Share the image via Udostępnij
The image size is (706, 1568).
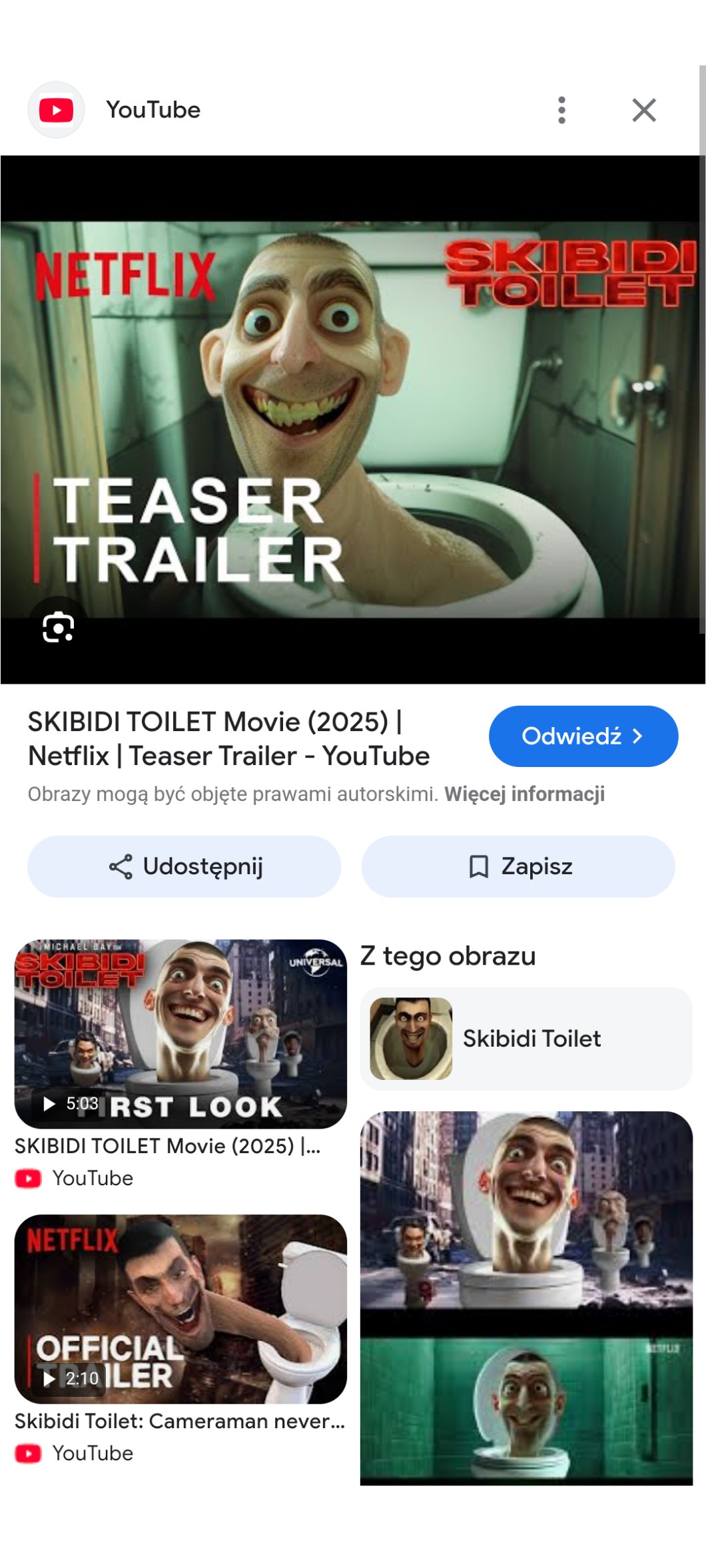[x=184, y=866]
